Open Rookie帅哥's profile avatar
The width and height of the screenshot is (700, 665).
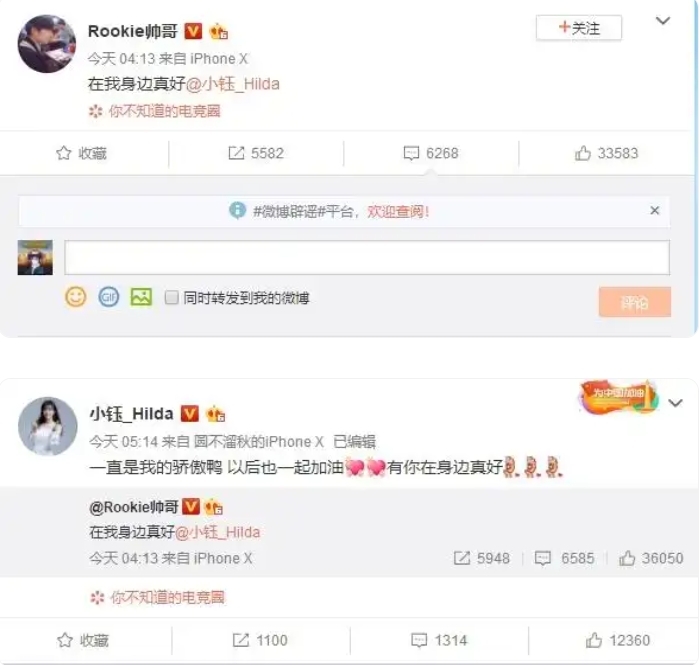click(46, 44)
